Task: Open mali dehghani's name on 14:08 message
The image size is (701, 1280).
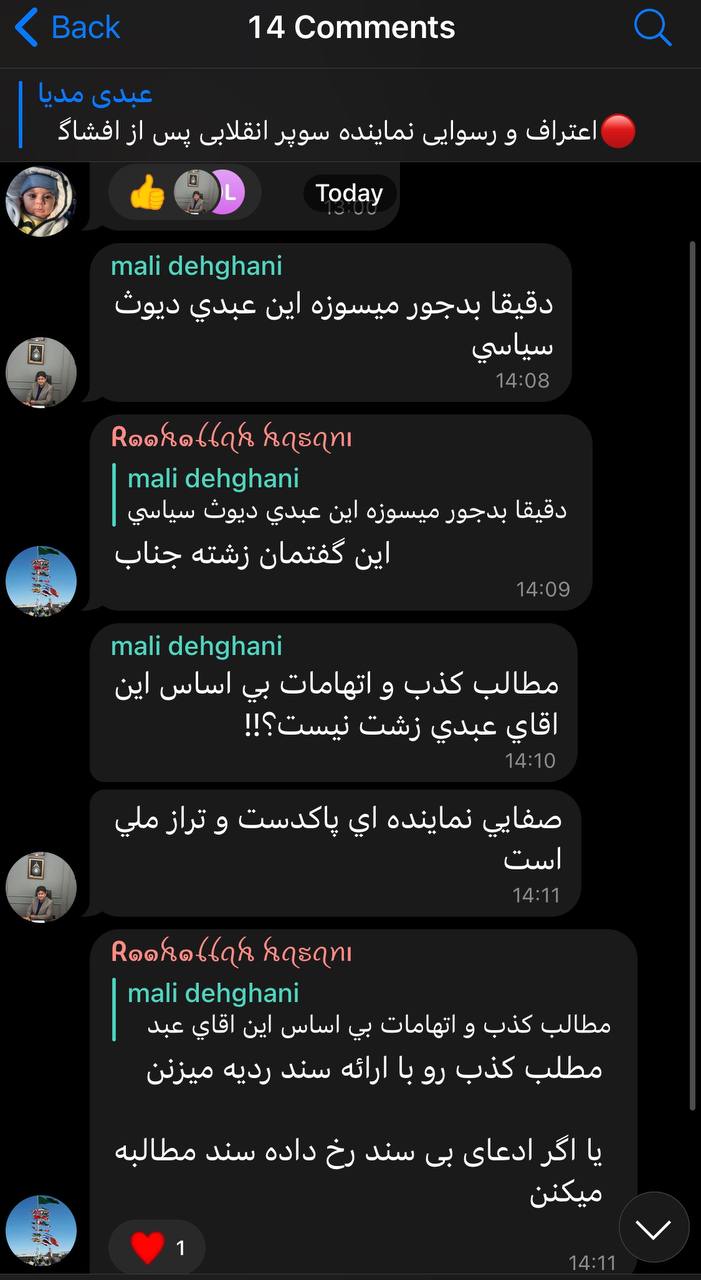Action: pyautogui.click(x=196, y=266)
